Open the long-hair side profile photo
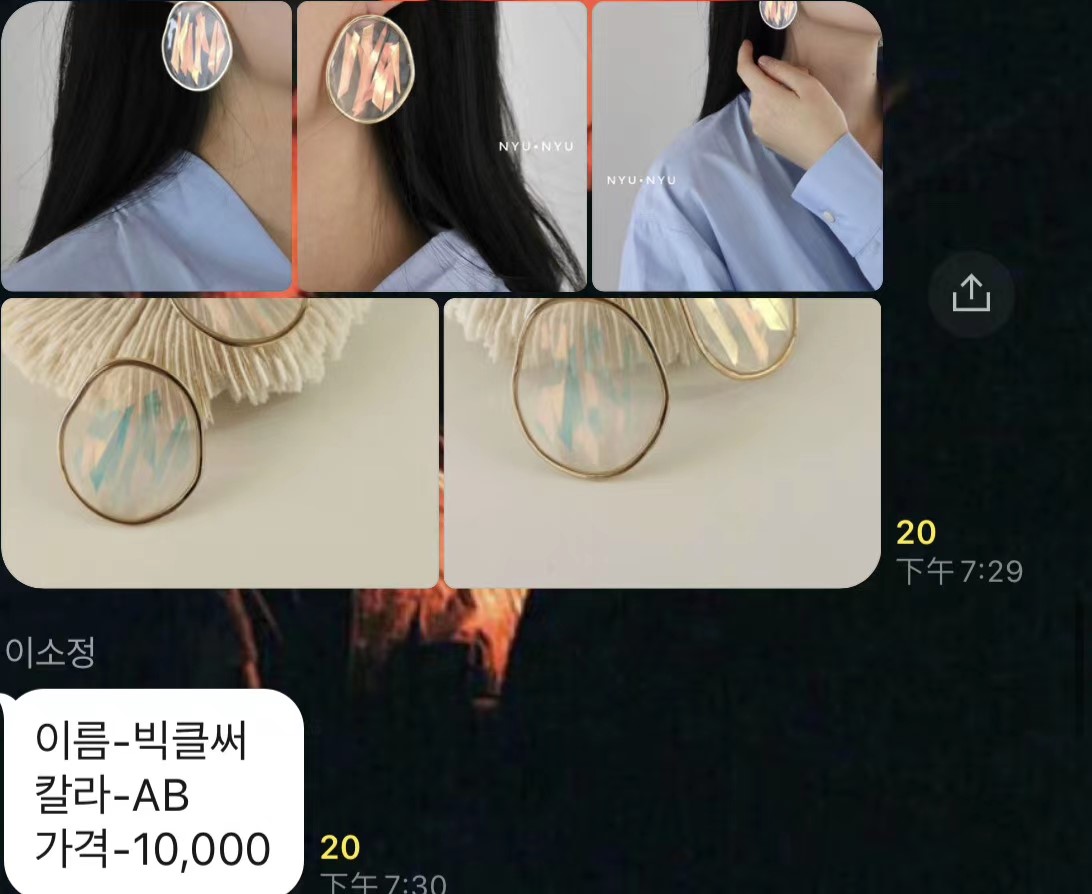Viewport: 1092px width, 894px height. coord(146,146)
